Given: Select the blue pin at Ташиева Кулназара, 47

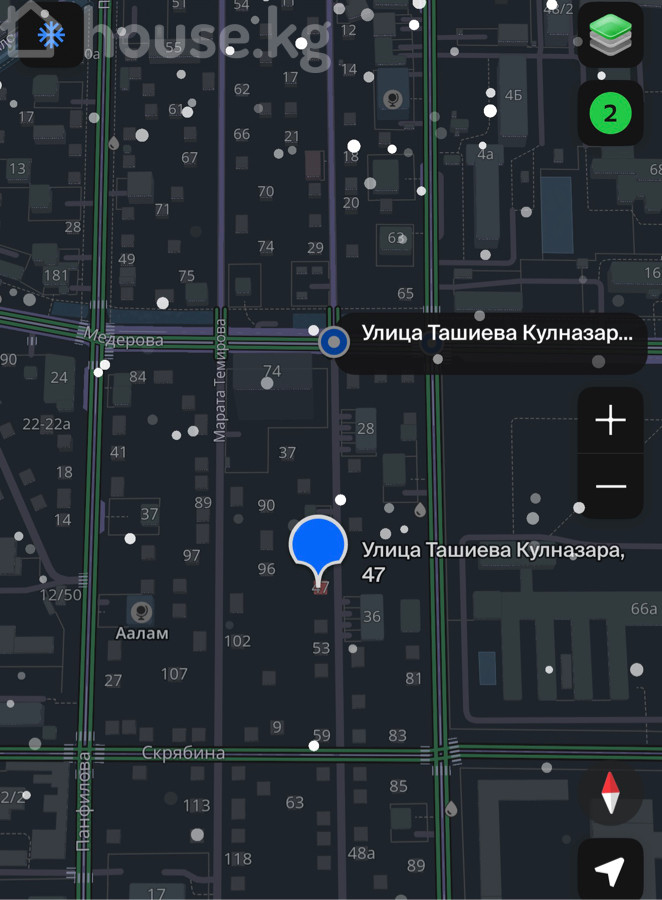Looking at the screenshot, I should [318, 548].
